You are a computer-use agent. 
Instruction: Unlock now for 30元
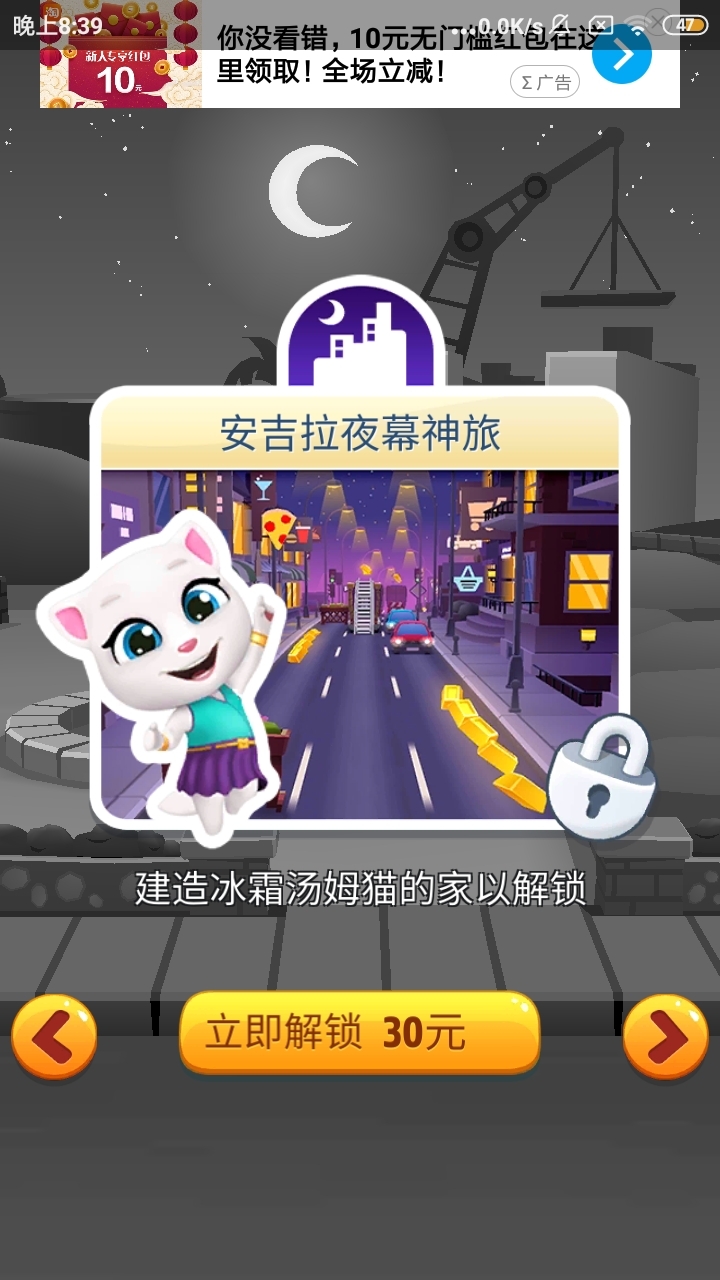point(359,1033)
